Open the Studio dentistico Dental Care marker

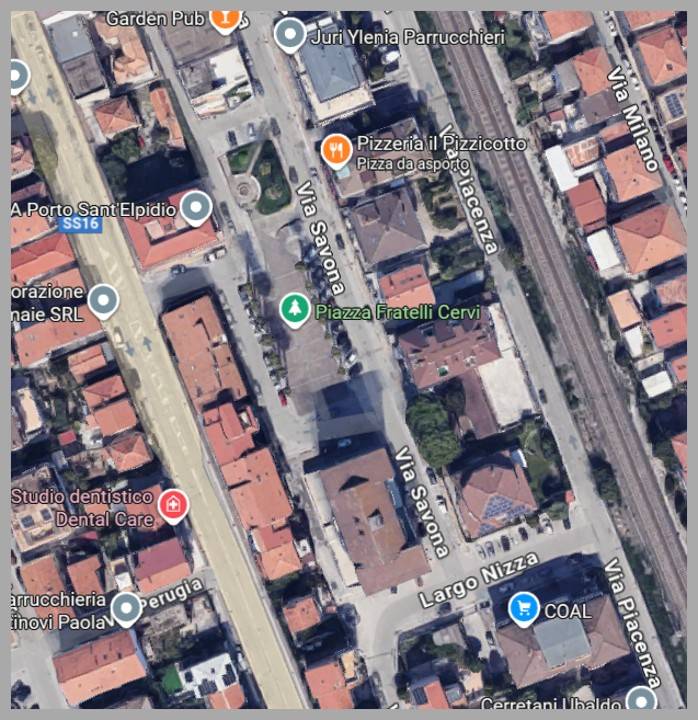[x=172, y=506]
